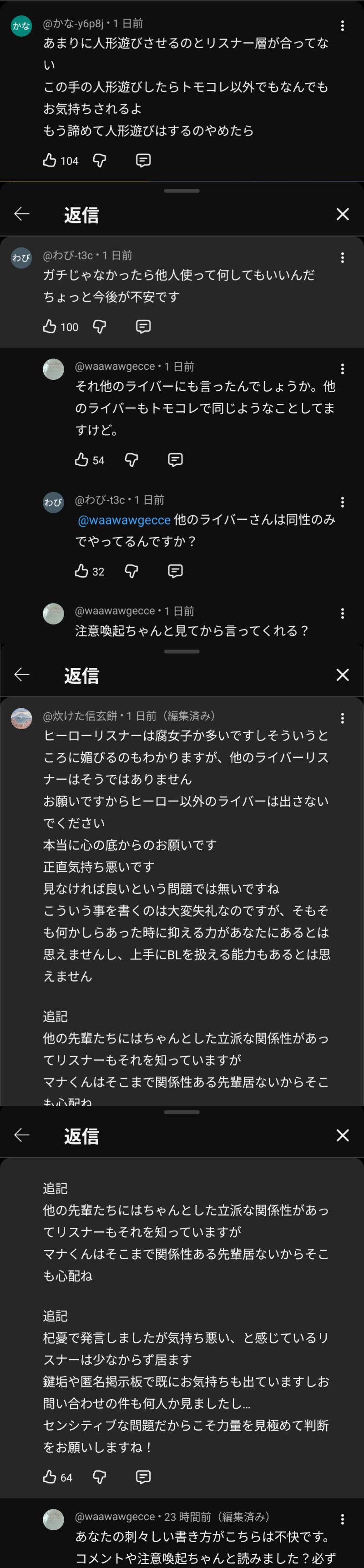Open overflow menu on 炊けた信玄餅's comment
The height and width of the screenshot is (1568, 364).
(x=343, y=718)
